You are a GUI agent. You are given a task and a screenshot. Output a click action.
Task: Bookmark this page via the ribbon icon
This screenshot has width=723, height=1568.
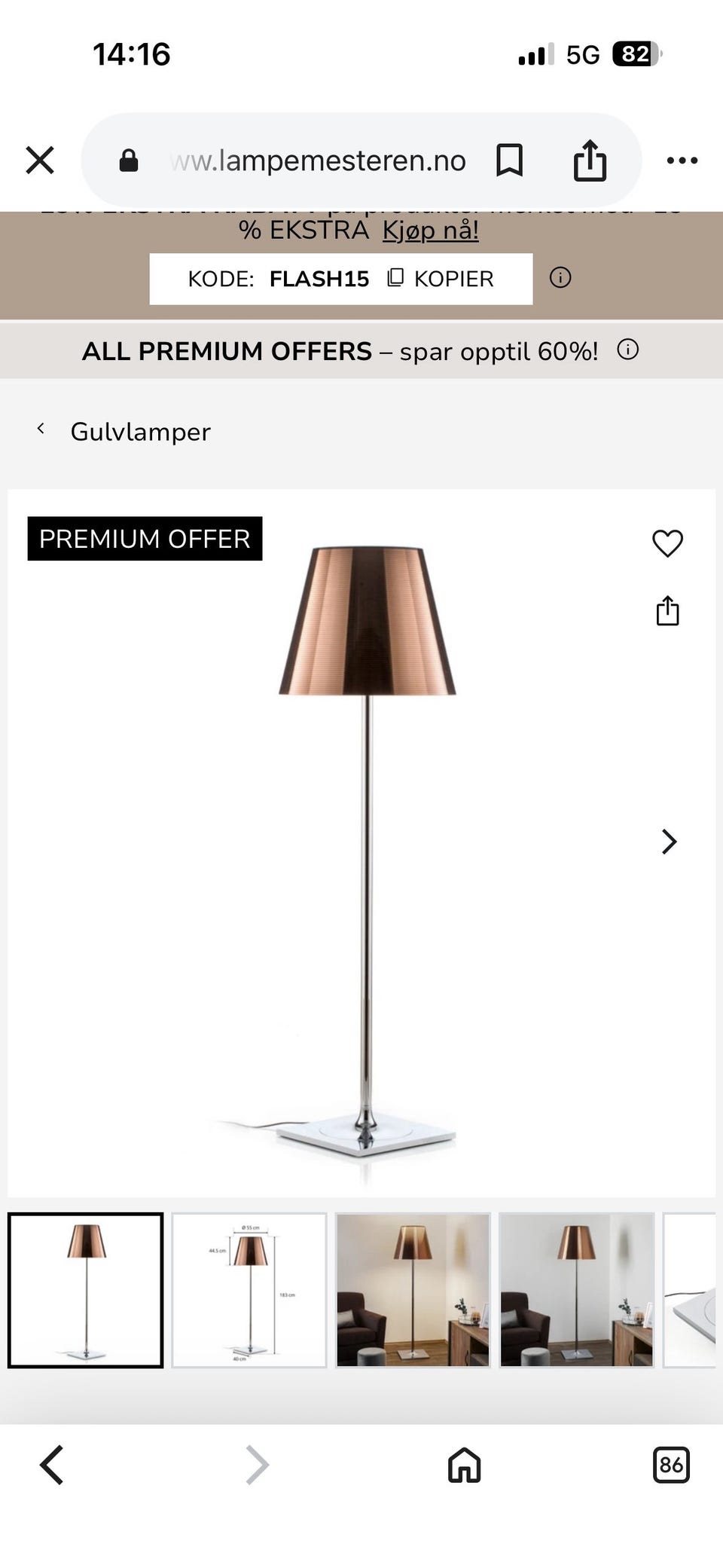click(508, 160)
